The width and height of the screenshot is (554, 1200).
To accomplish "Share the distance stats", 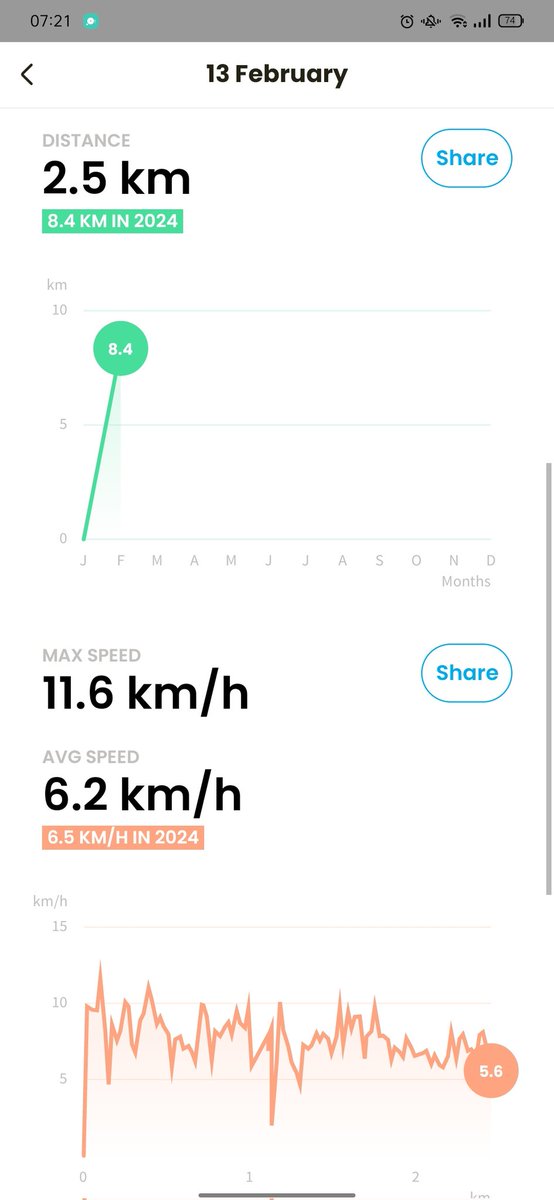I will click(x=466, y=158).
